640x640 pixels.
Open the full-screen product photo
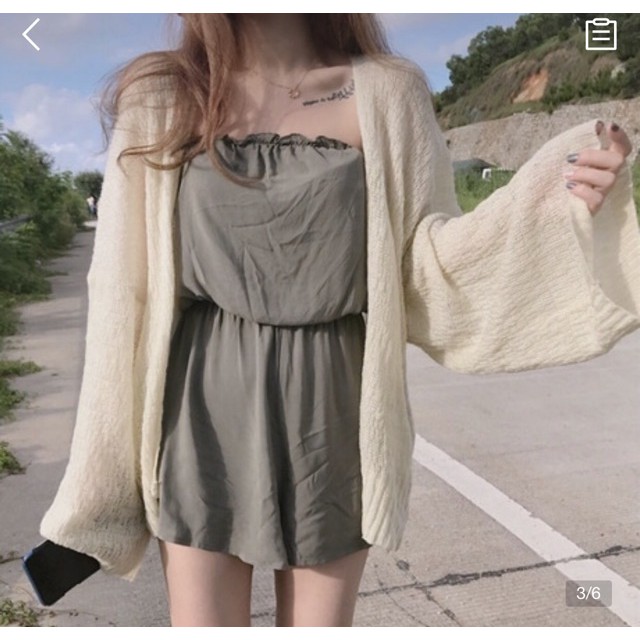tap(320, 320)
